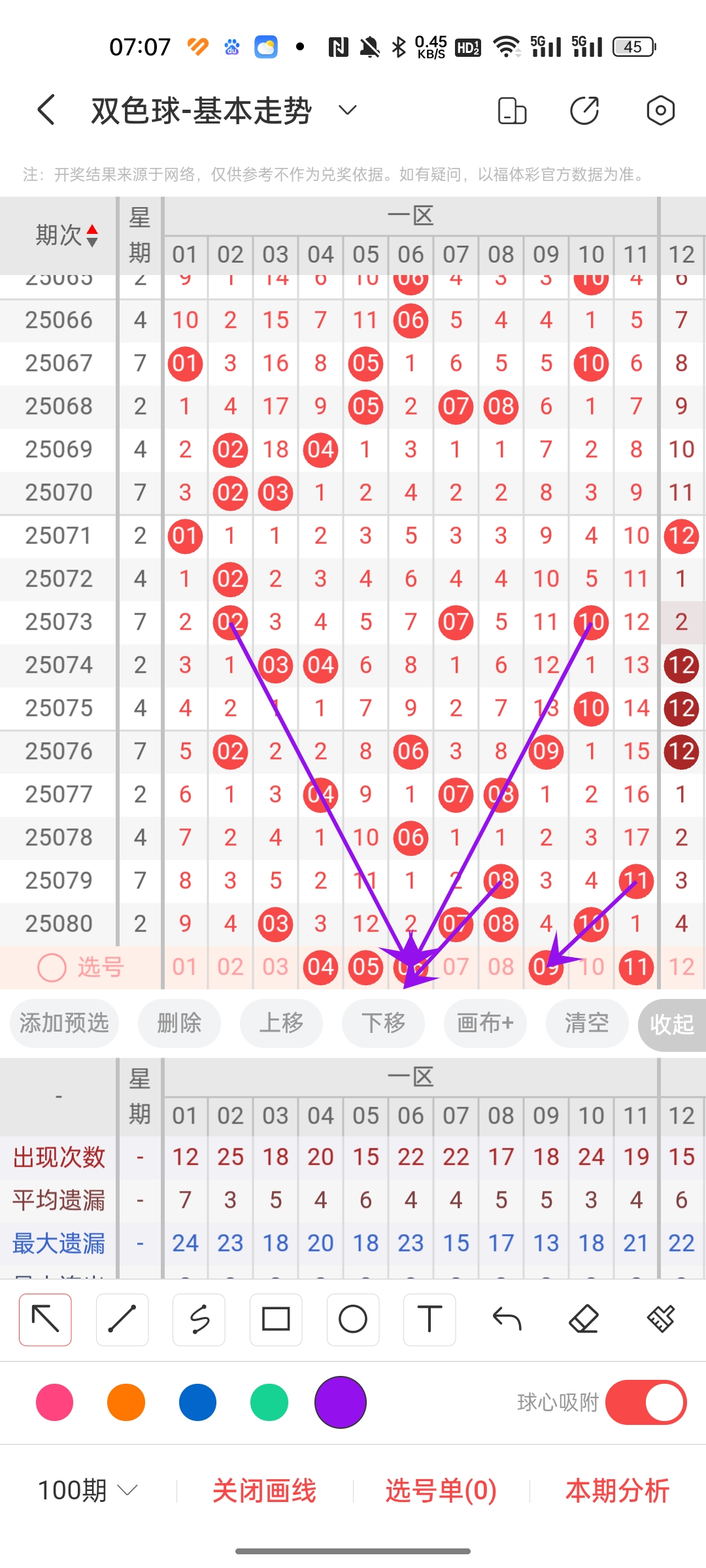Tap 添加预选 button
The image size is (706, 1568).
(x=64, y=1023)
